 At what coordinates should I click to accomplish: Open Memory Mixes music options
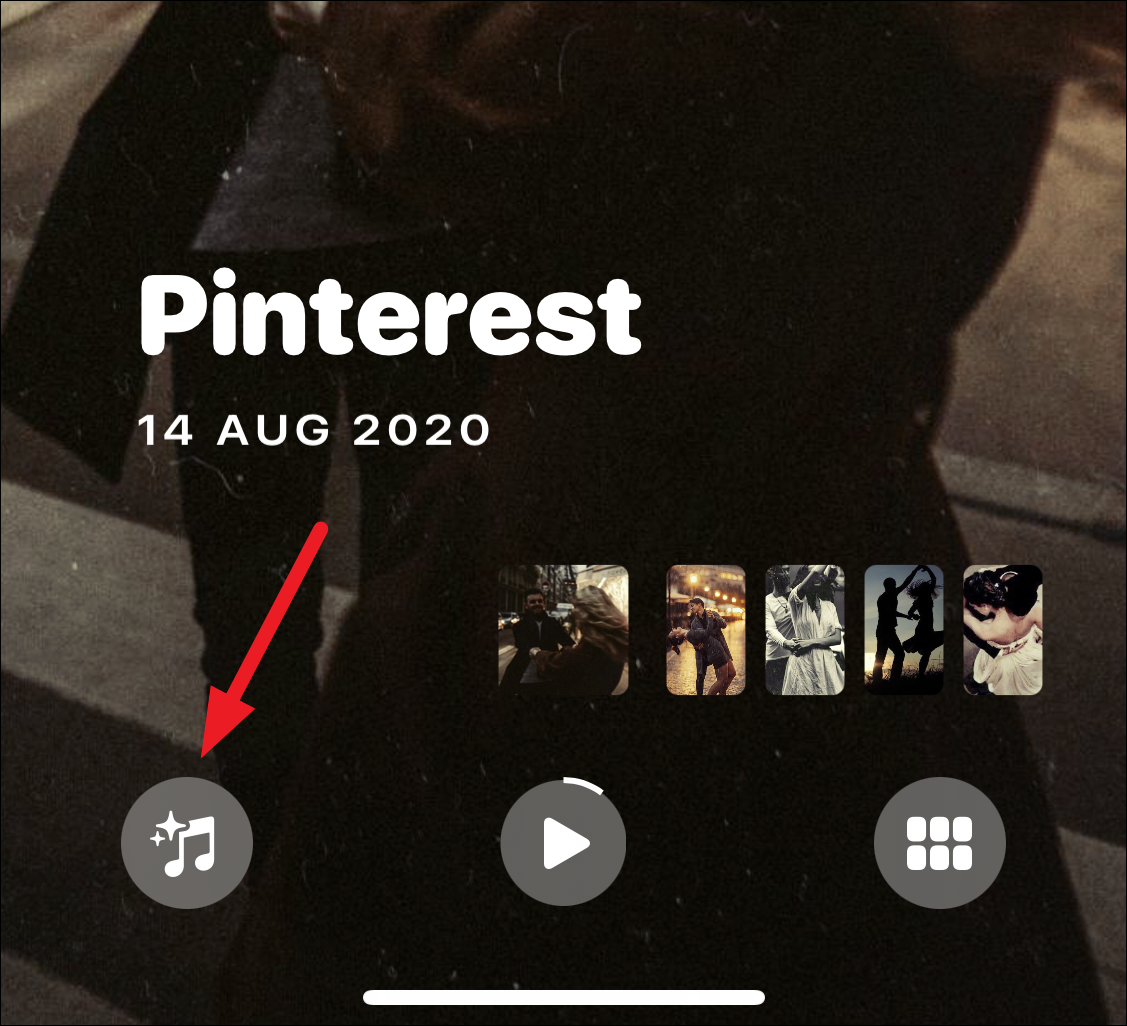pos(187,843)
